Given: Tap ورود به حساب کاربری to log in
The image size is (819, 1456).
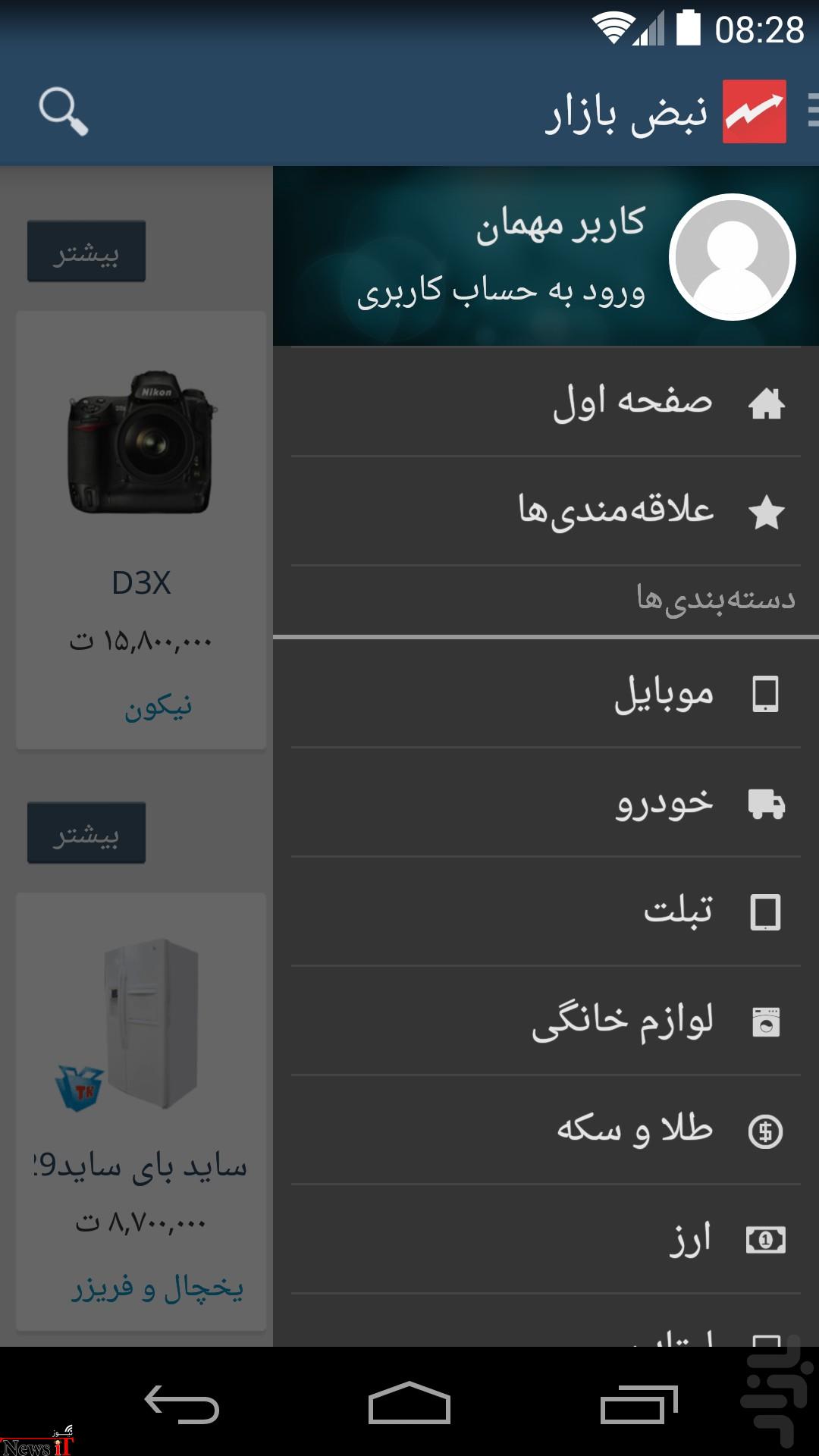Looking at the screenshot, I should click(x=501, y=292).
